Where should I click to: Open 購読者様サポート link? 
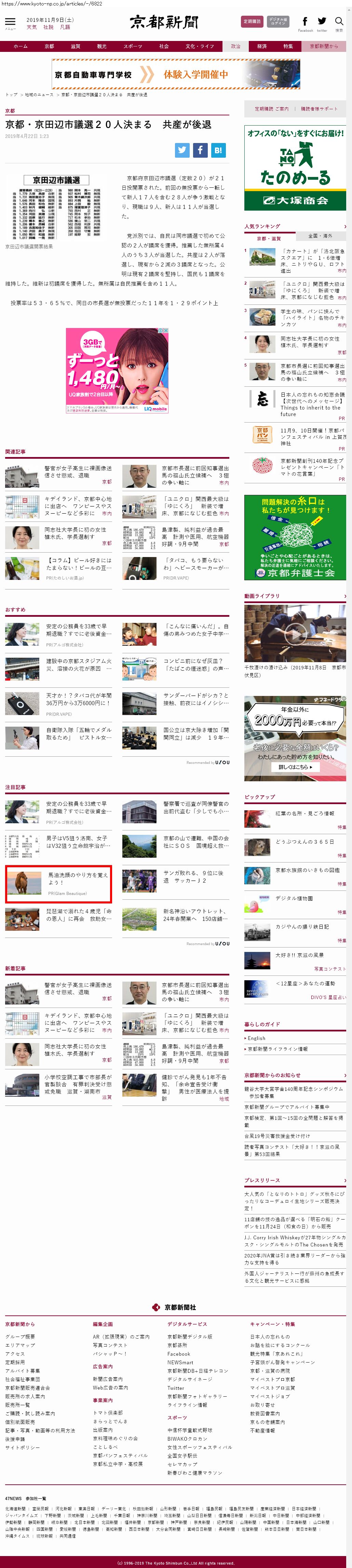(x=319, y=109)
